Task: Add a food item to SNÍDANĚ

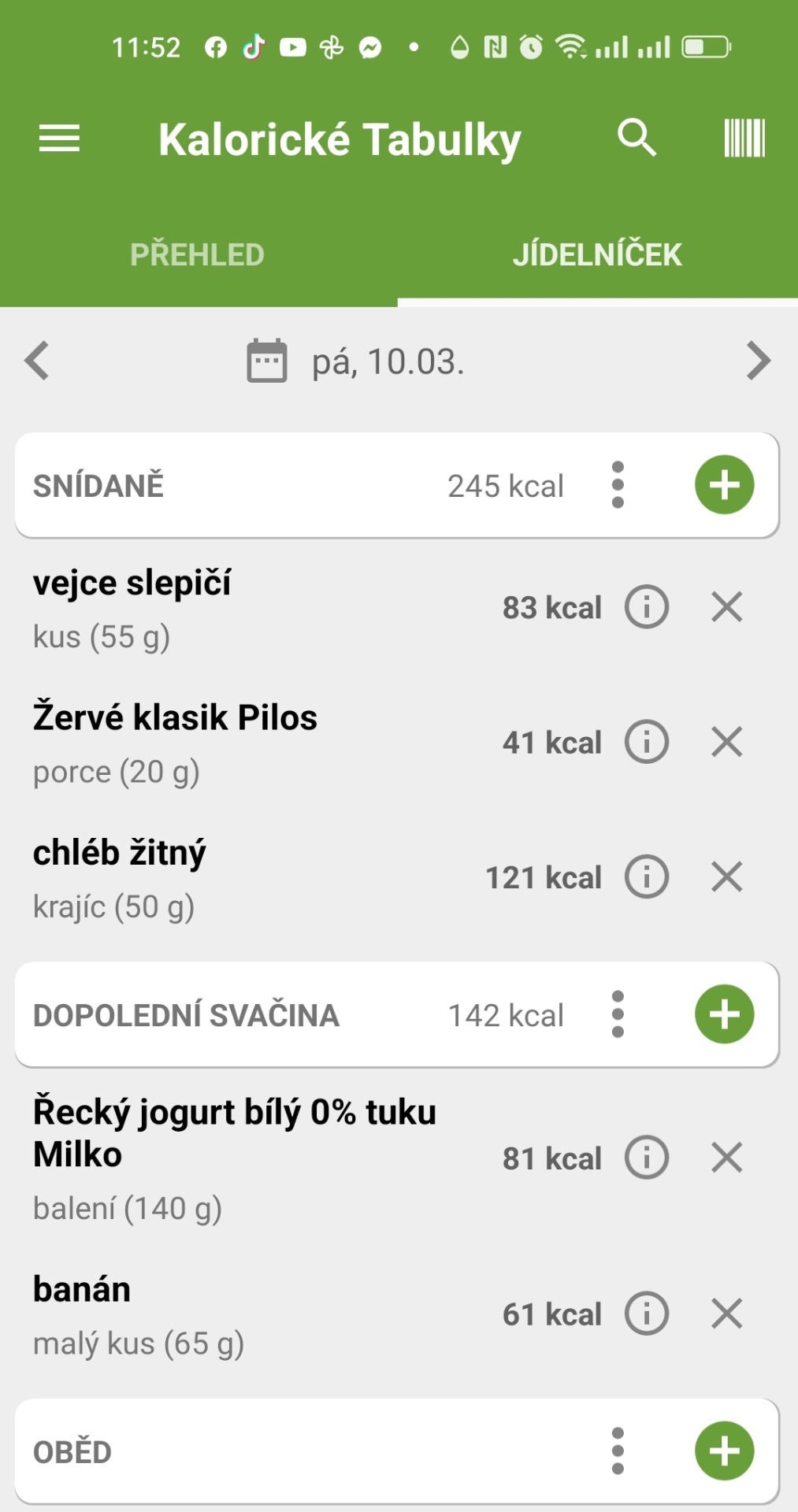Action: pos(723,484)
